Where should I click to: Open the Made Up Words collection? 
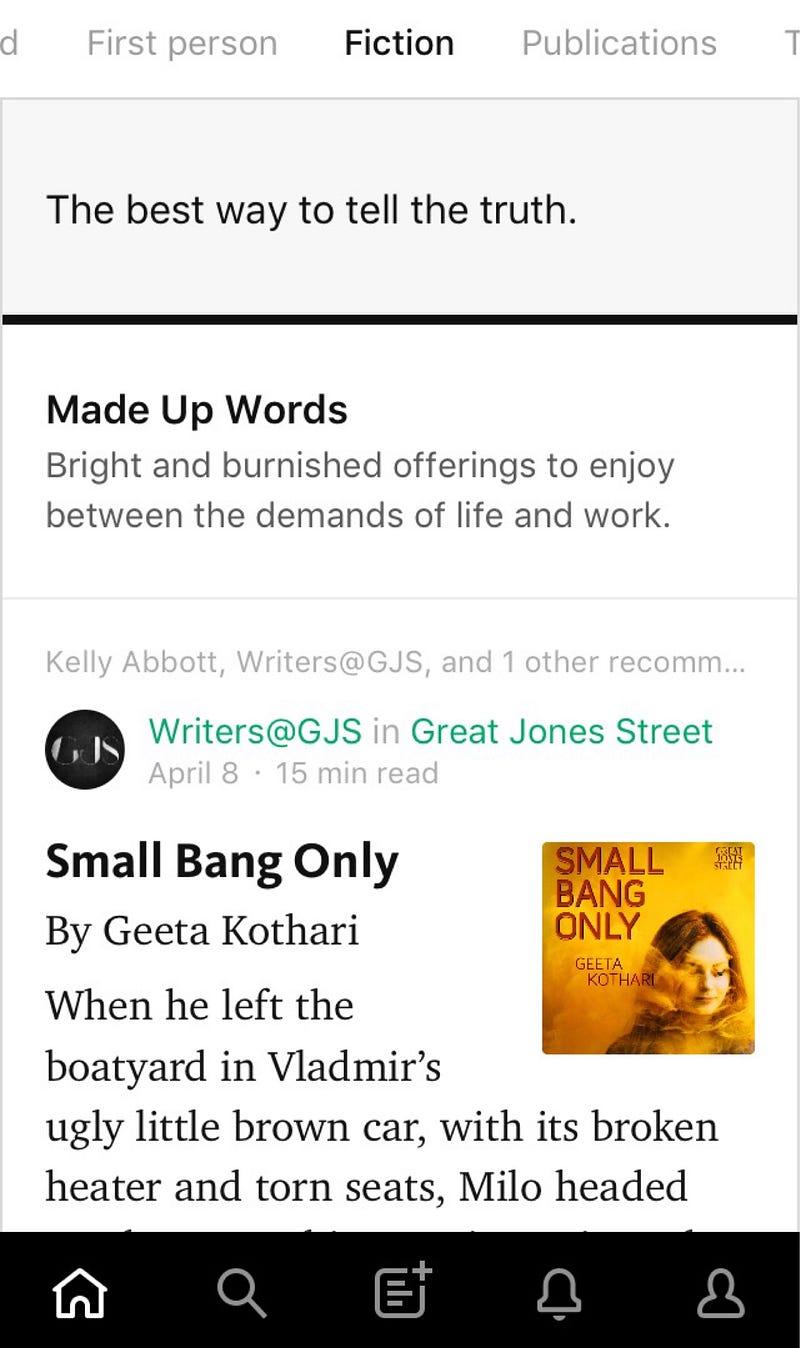[197, 410]
